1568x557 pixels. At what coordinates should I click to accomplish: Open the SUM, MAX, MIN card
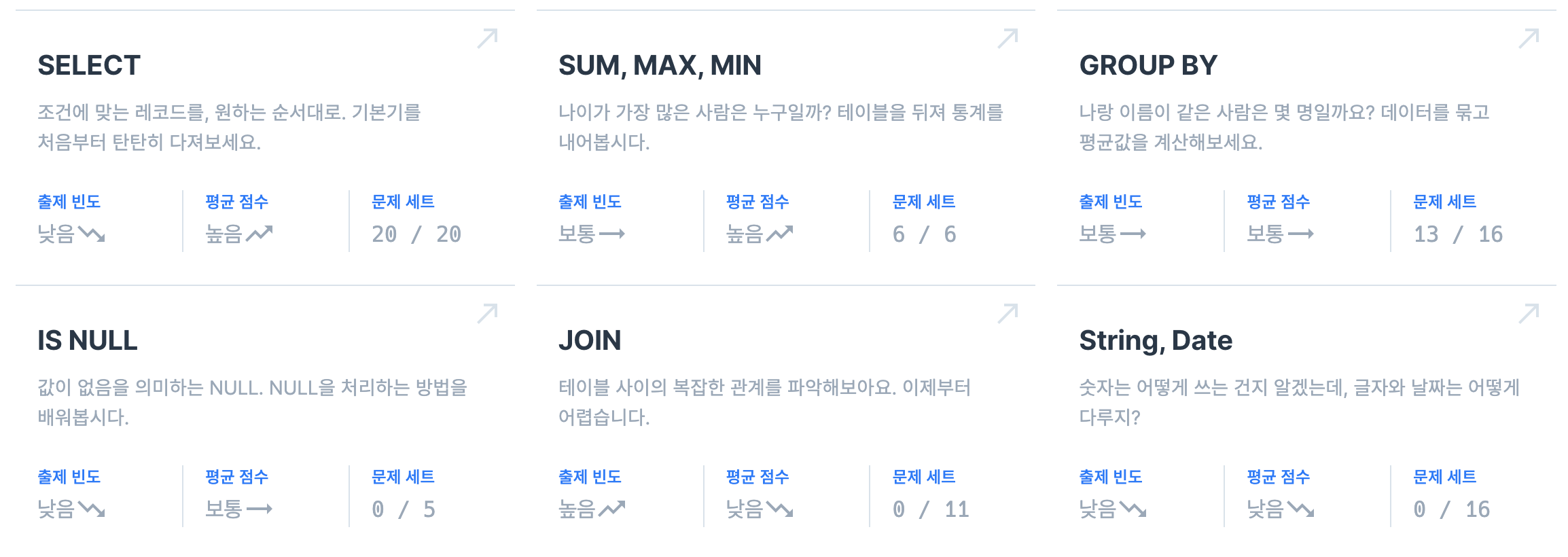tap(659, 66)
